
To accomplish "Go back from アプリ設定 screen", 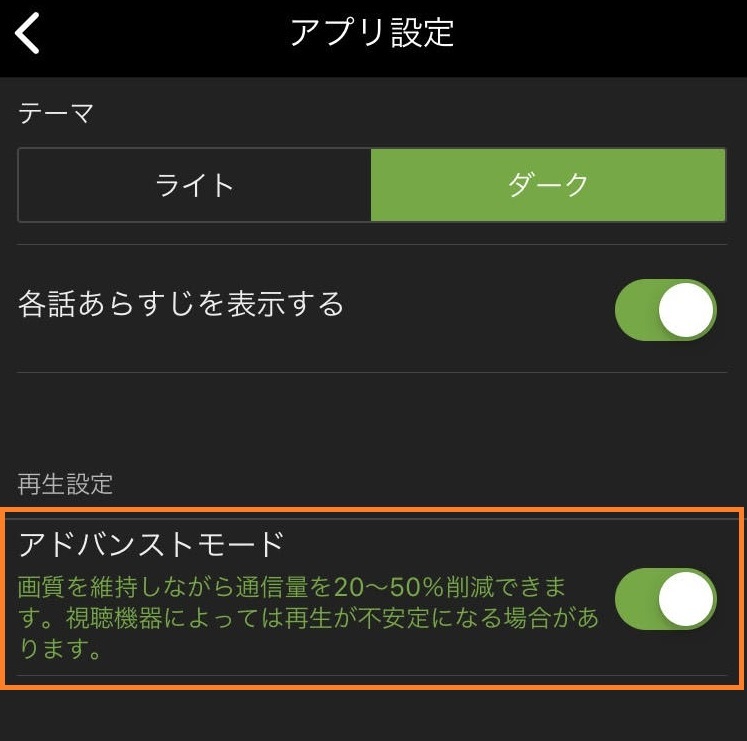I will coord(28,34).
